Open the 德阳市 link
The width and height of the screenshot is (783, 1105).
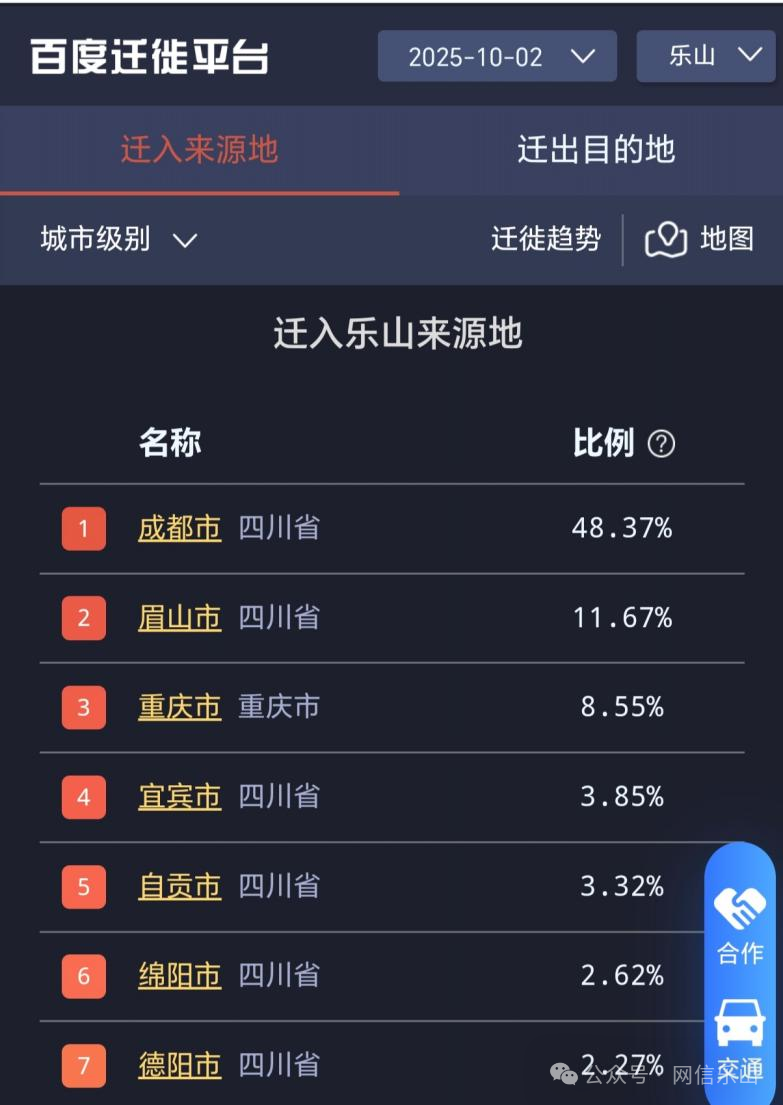point(179,1065)
